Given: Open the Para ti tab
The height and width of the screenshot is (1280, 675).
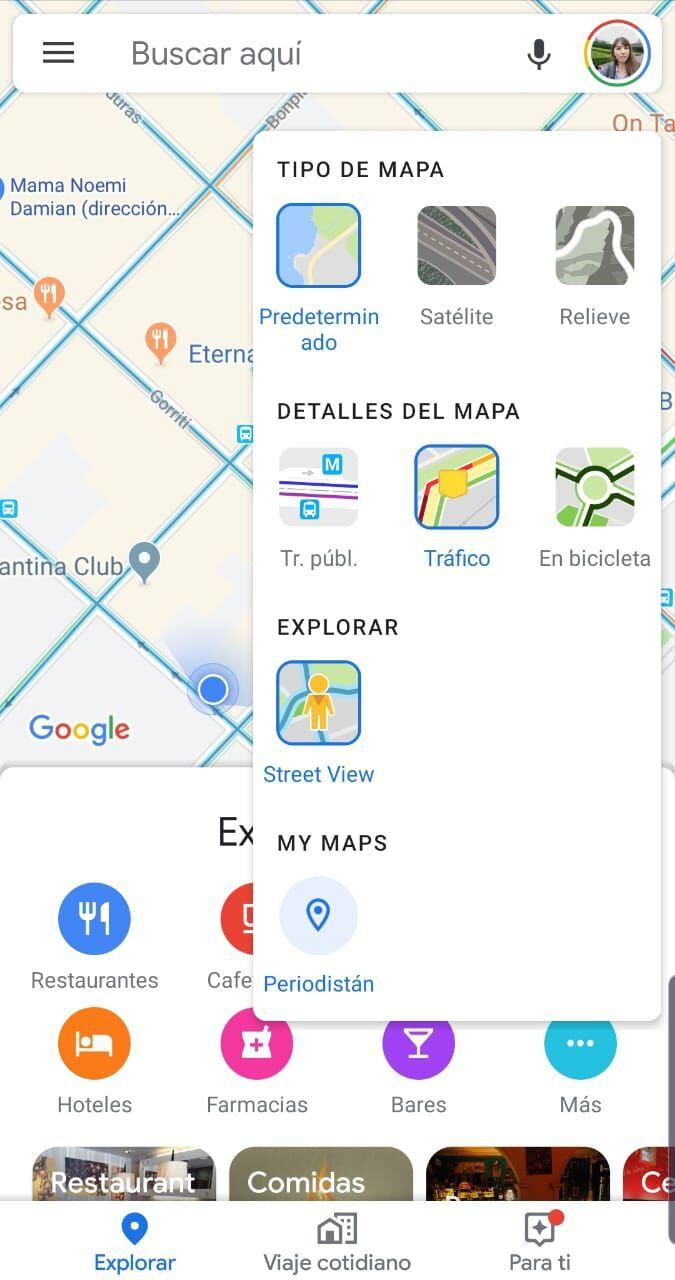Looking at the screenshot, I should [540, 1242].
